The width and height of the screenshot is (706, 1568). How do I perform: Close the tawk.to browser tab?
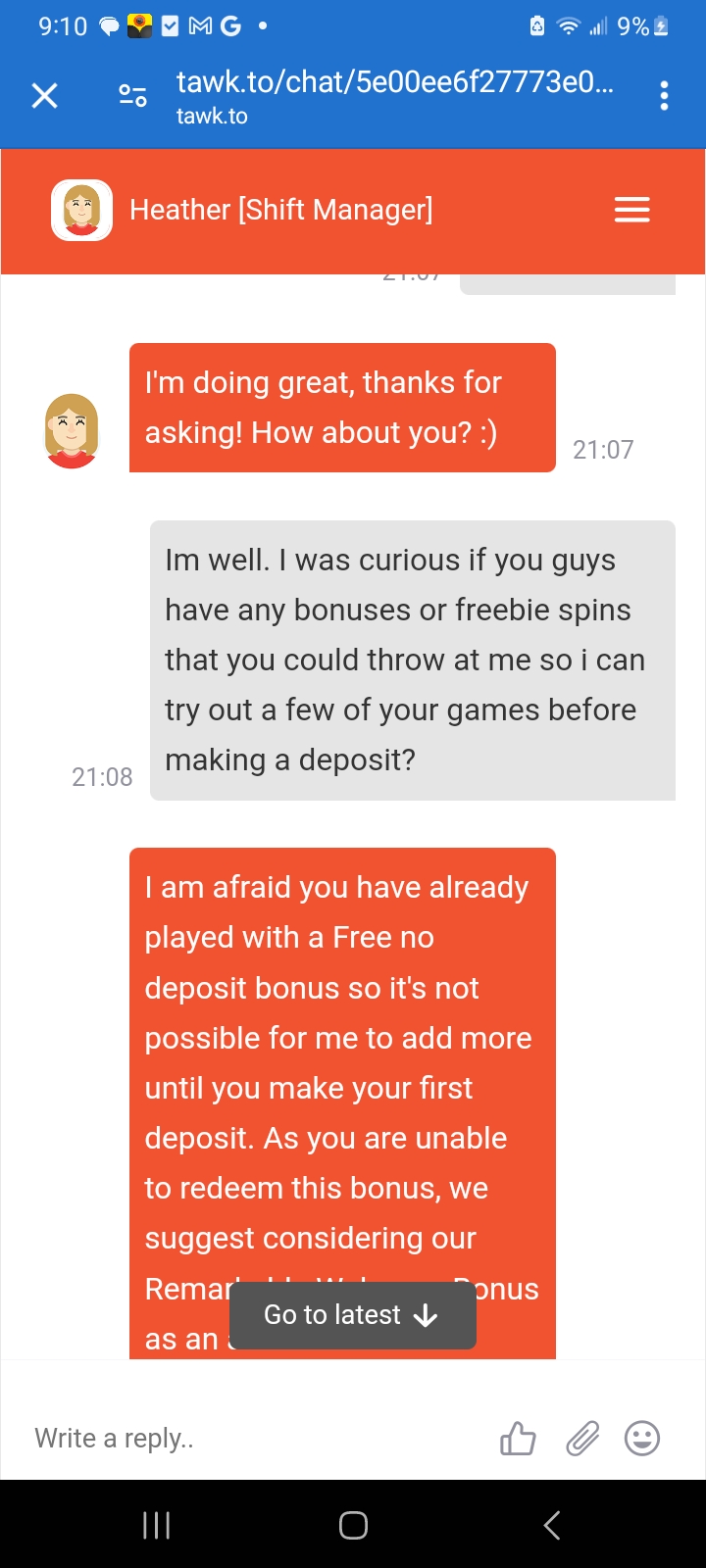click(45, 95)
